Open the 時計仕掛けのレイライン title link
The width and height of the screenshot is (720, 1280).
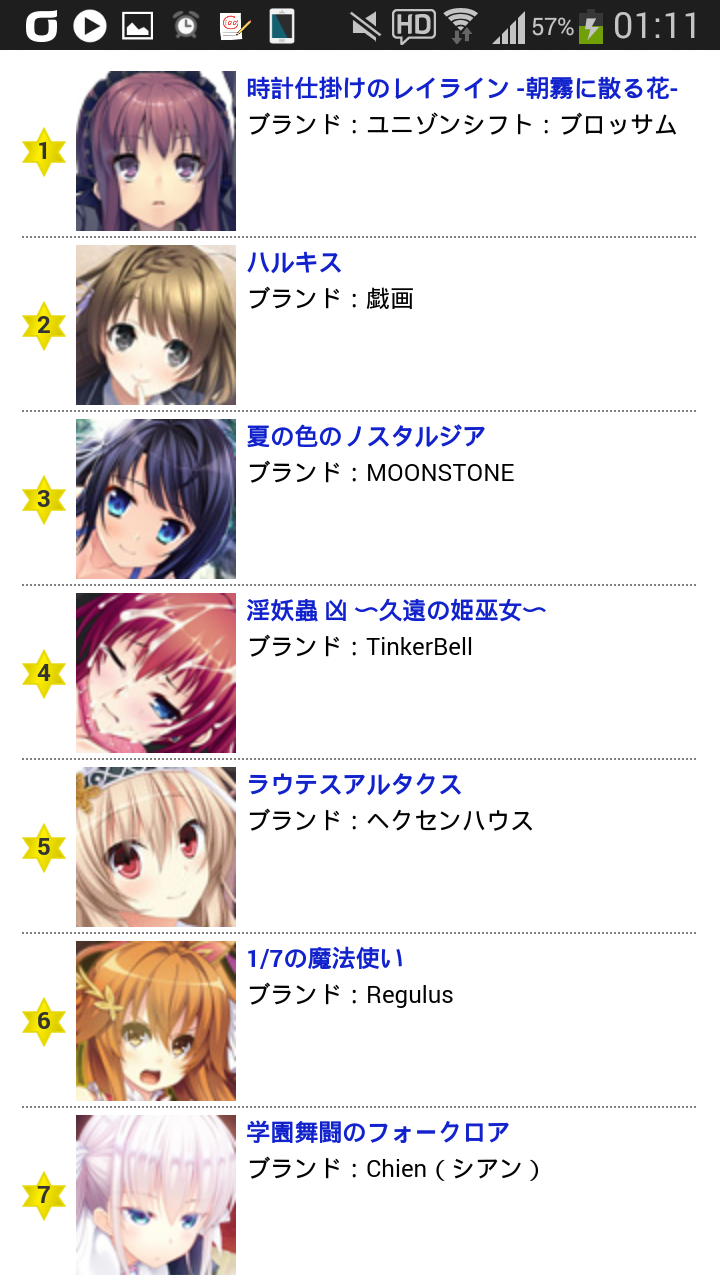[462, 89]
